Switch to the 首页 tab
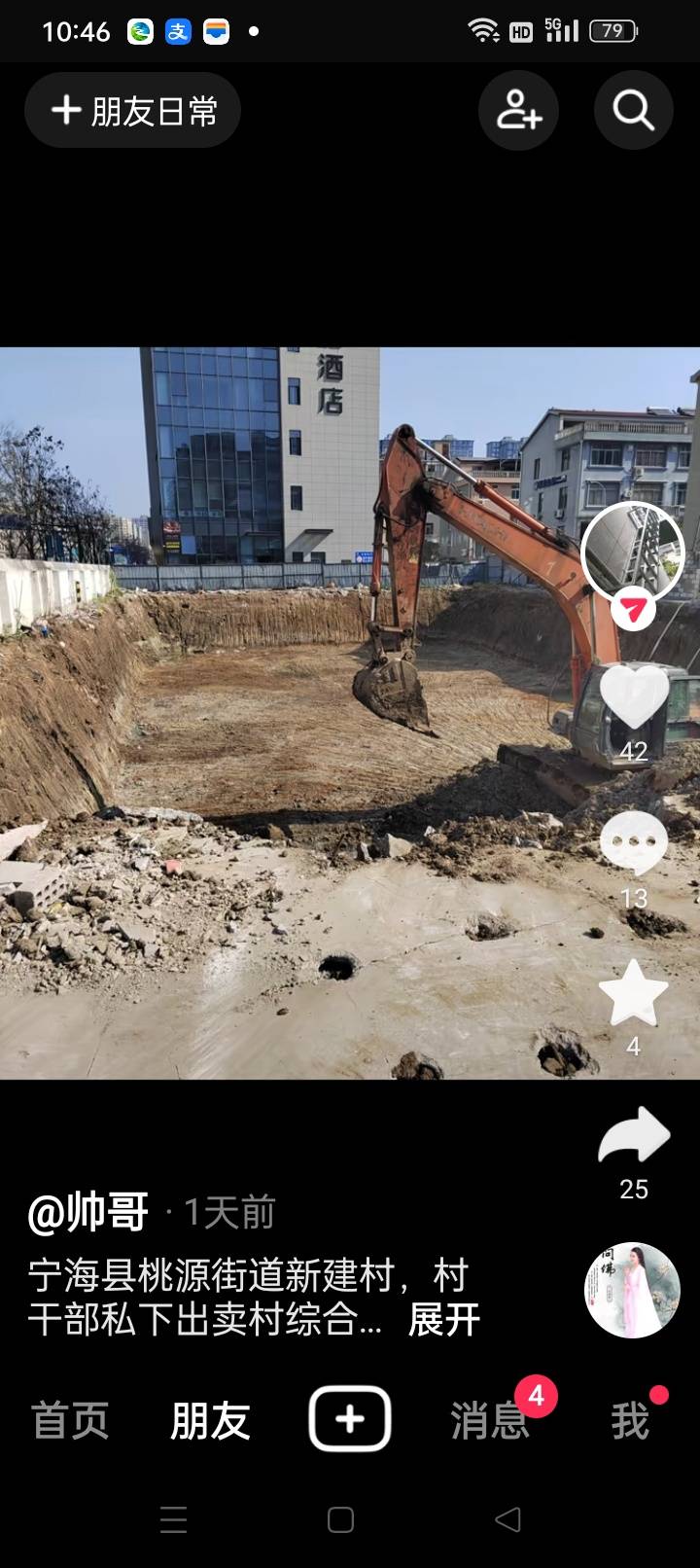Screen dimensions: 700x1568 [x=70, y=1420]
